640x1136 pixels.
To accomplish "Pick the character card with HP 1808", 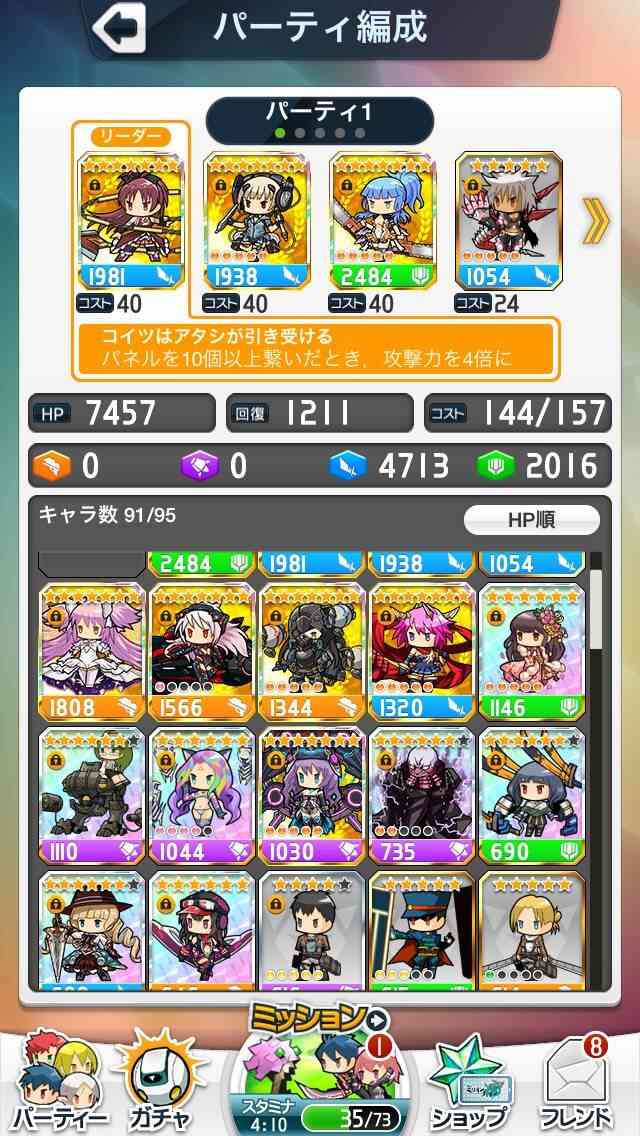I will click(x=92, y=652).
